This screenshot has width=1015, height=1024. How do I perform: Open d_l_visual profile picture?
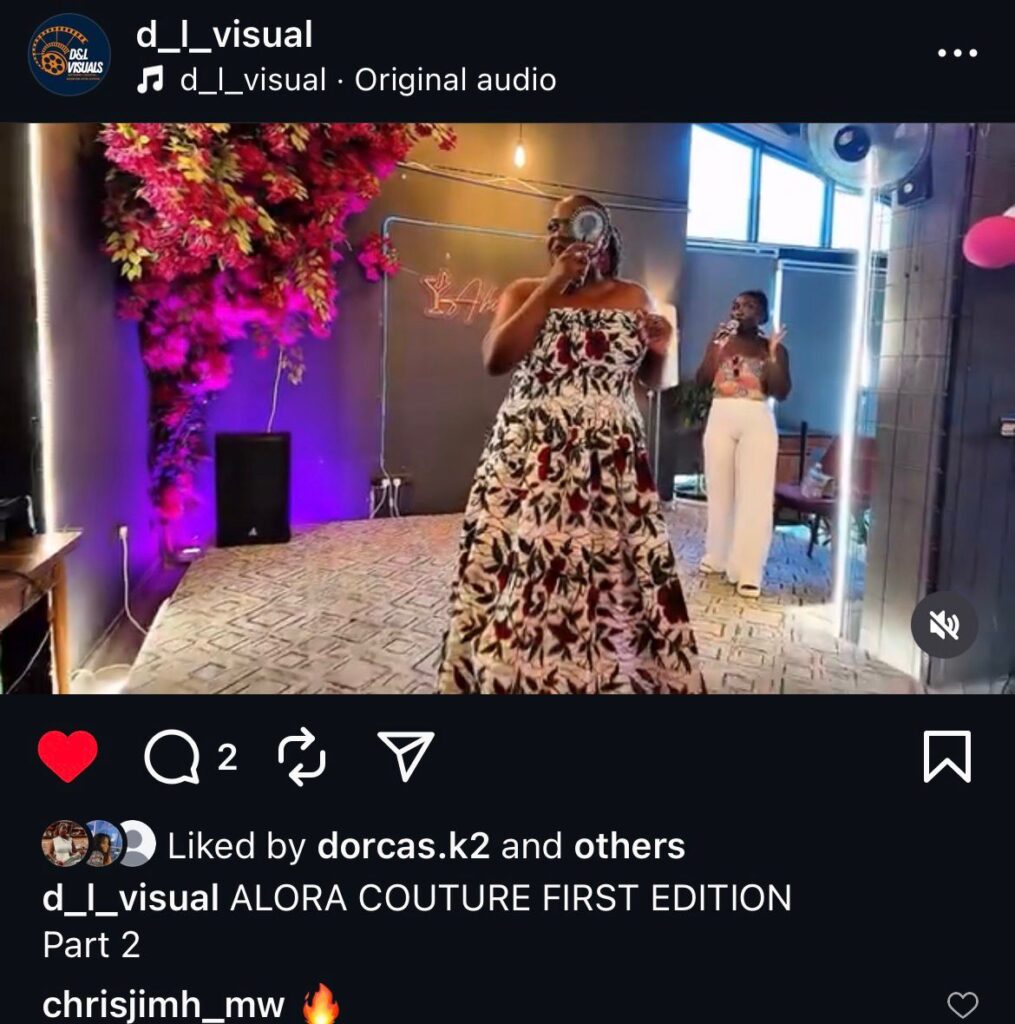click(x=69, y=54)
